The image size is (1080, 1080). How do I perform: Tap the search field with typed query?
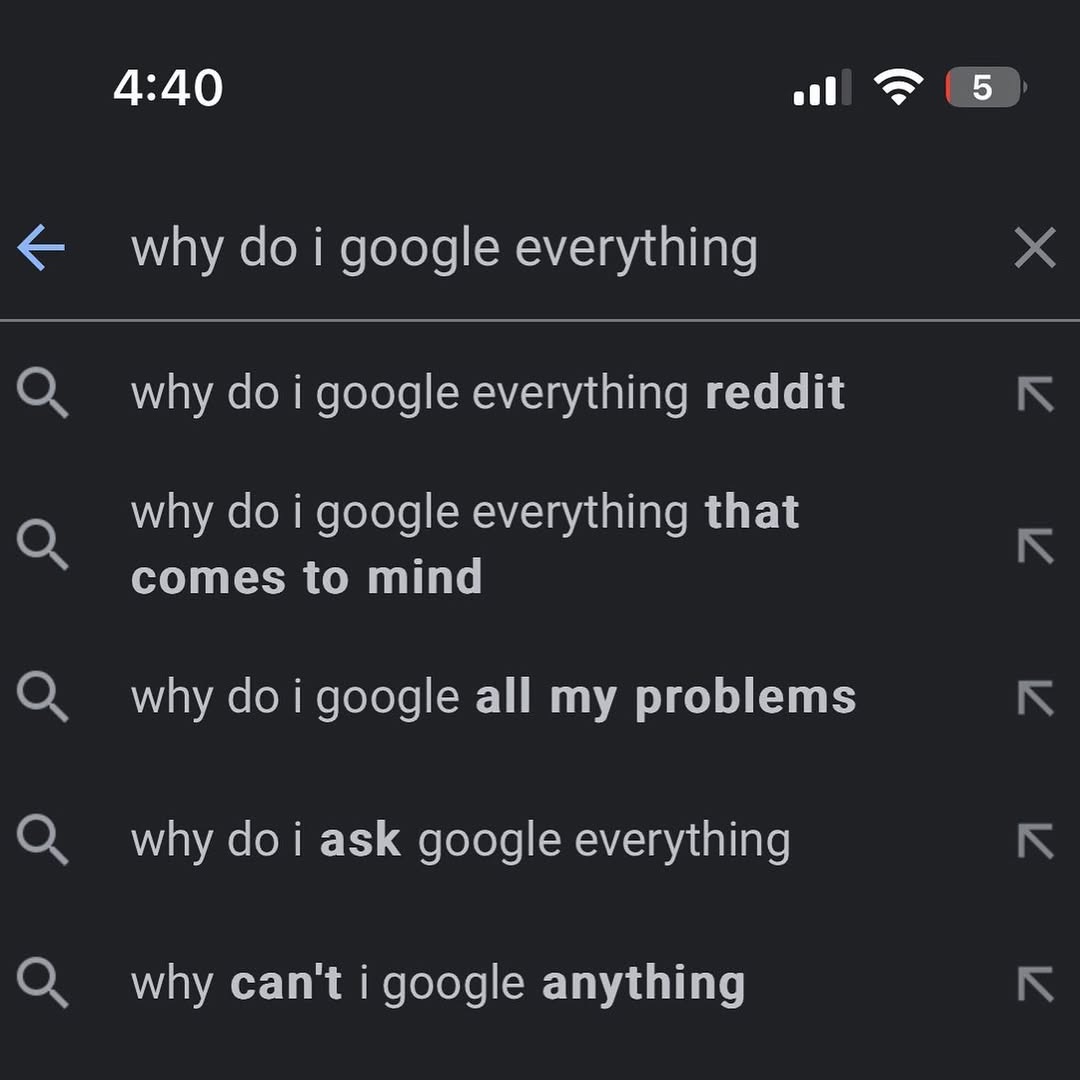[x=445, y=249]
